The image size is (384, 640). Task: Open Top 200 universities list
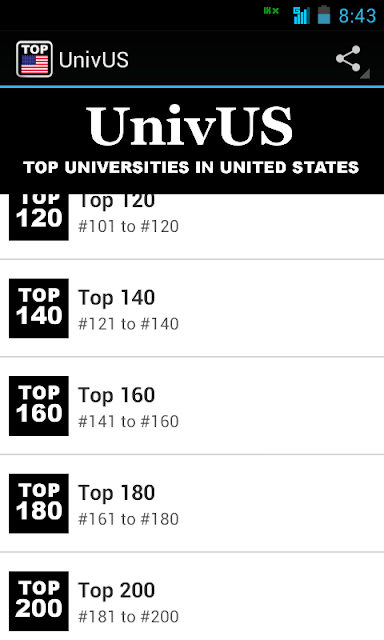(192, 596)
